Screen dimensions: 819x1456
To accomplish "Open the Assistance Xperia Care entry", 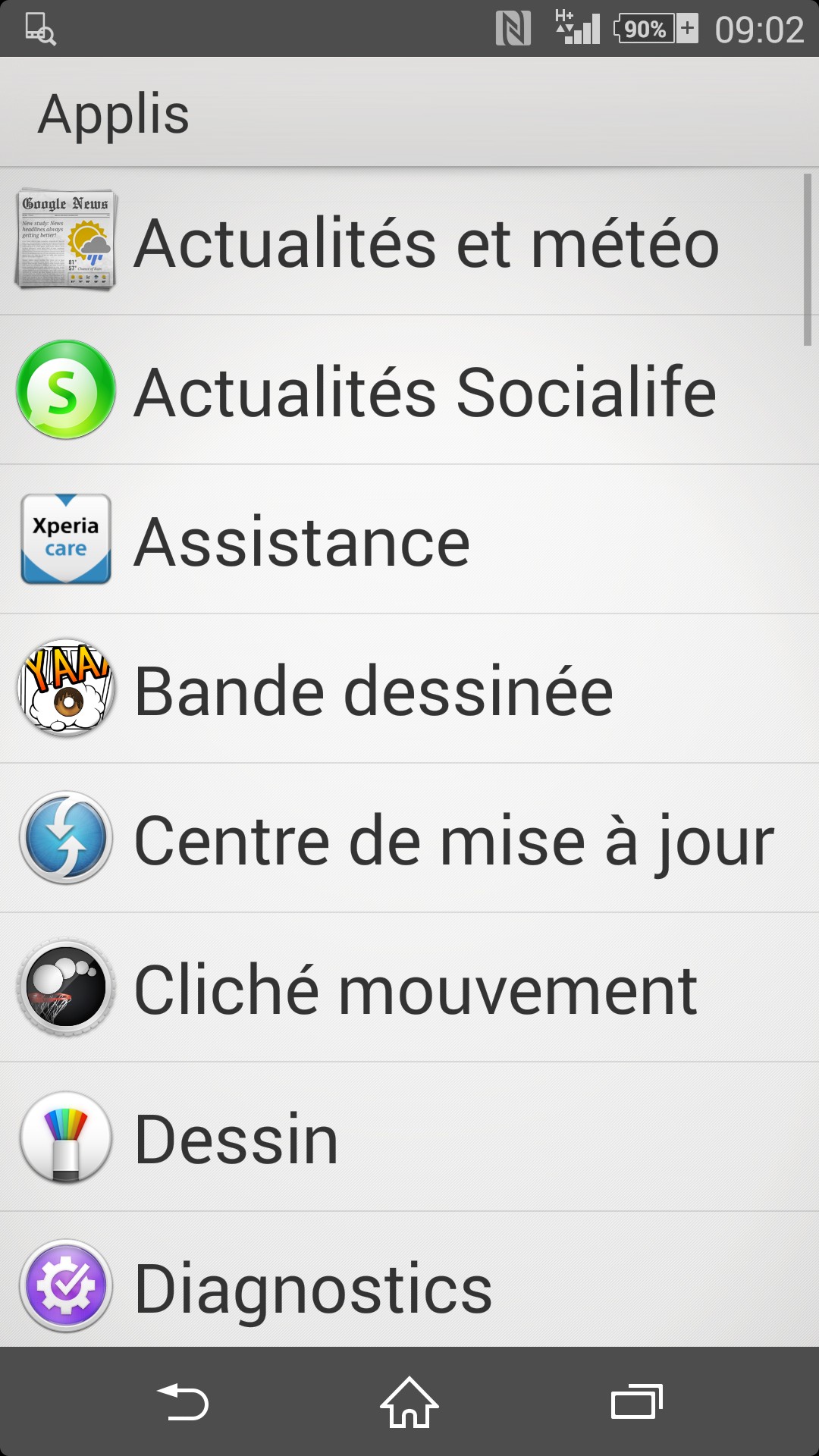I will click(409, 540).
